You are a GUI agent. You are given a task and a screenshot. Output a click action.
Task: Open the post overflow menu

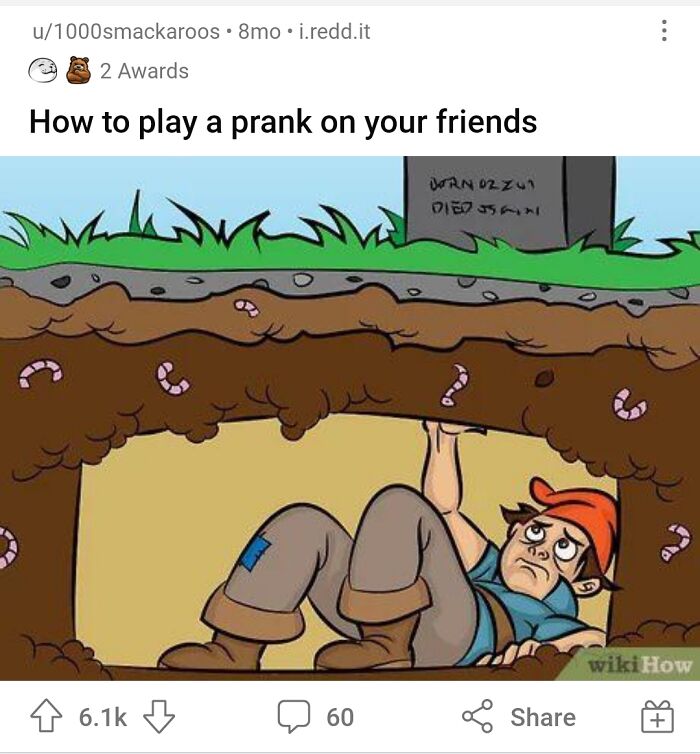[664, 31]
